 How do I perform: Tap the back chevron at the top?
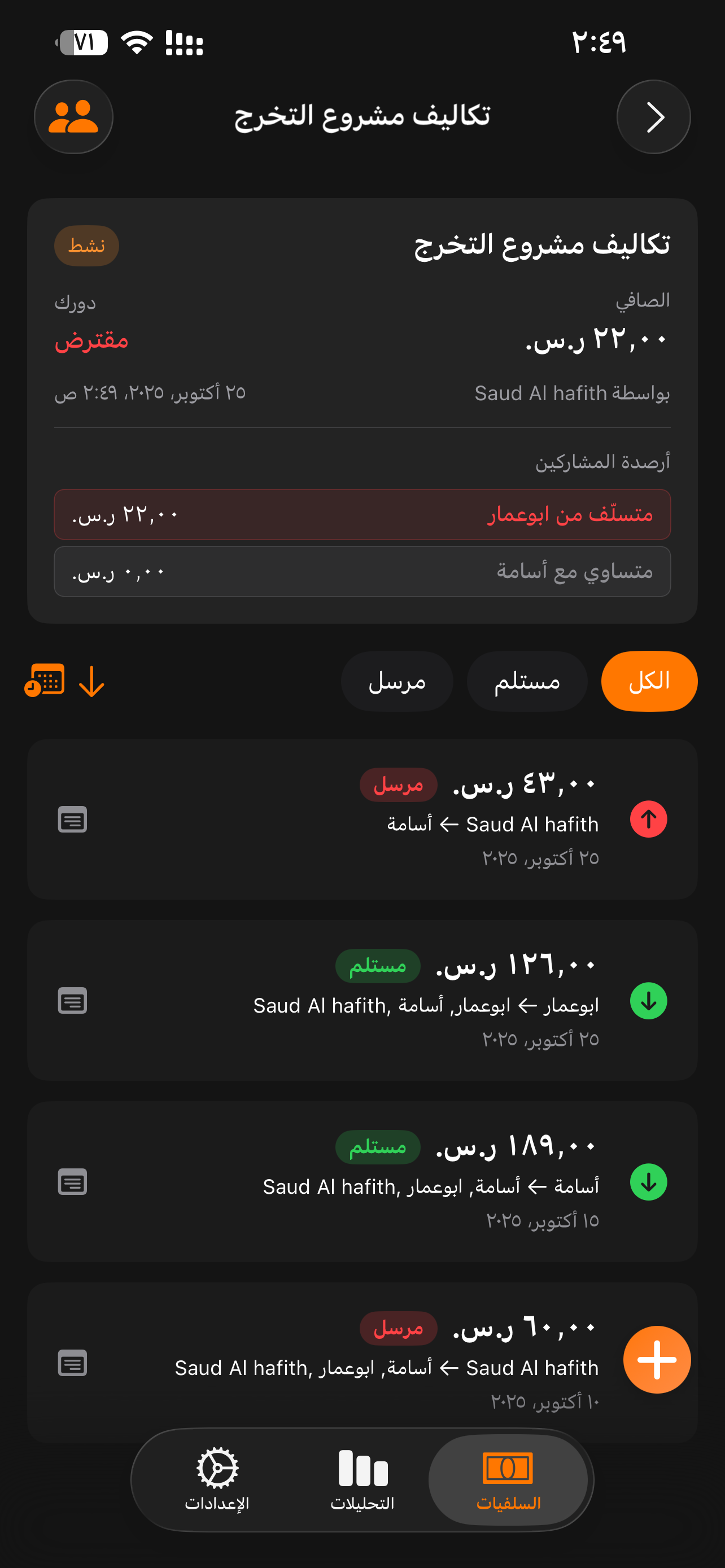[x=653, y=117]
